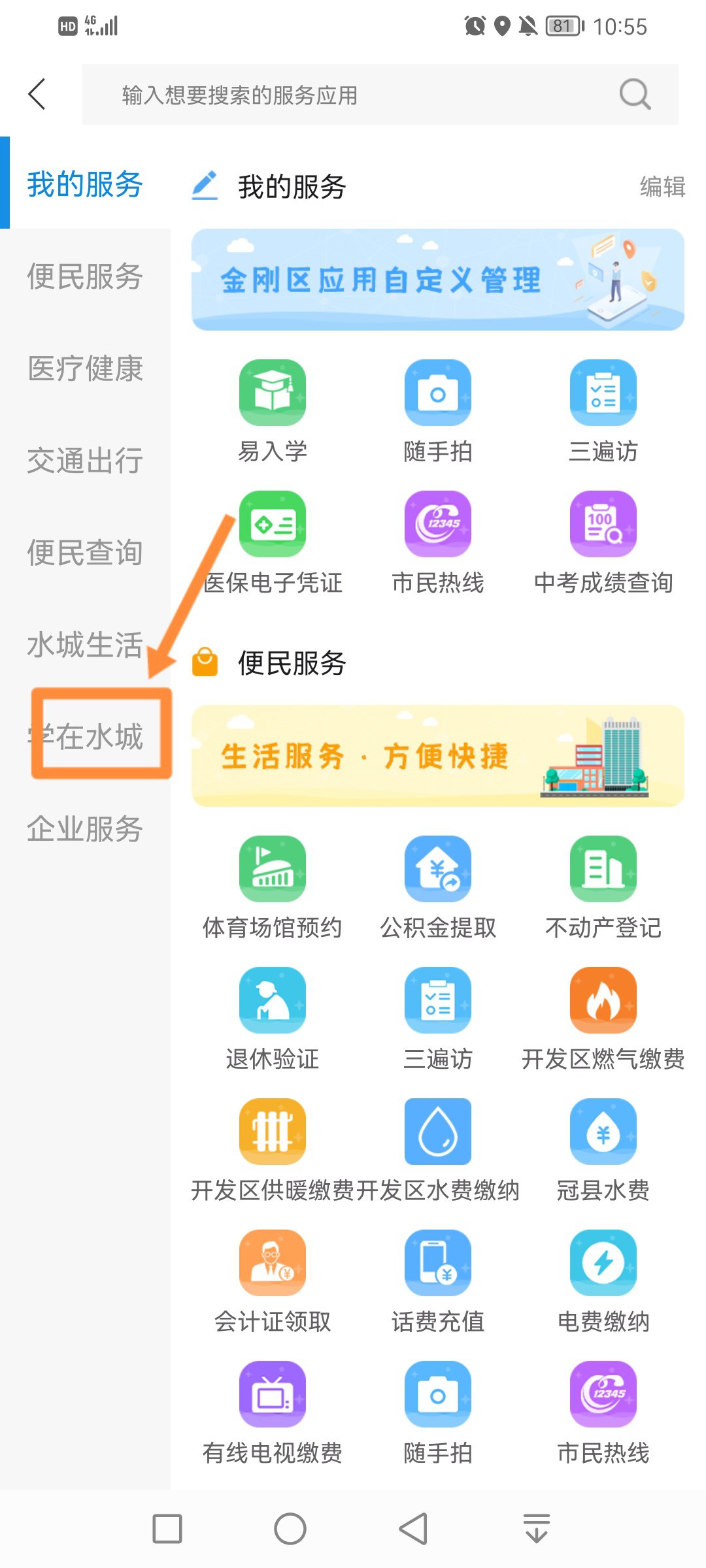
Task: Tap 编辑 to edit my services
Action: [662, 187]
